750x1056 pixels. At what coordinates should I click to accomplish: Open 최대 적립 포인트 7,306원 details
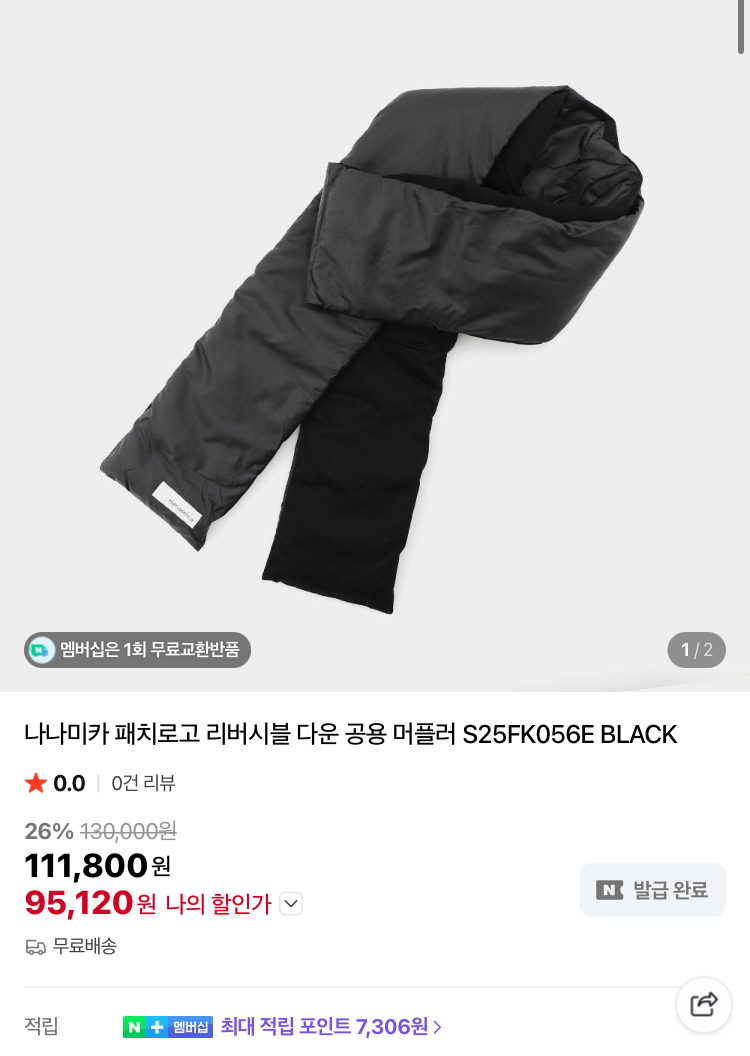pos(330,1027)
